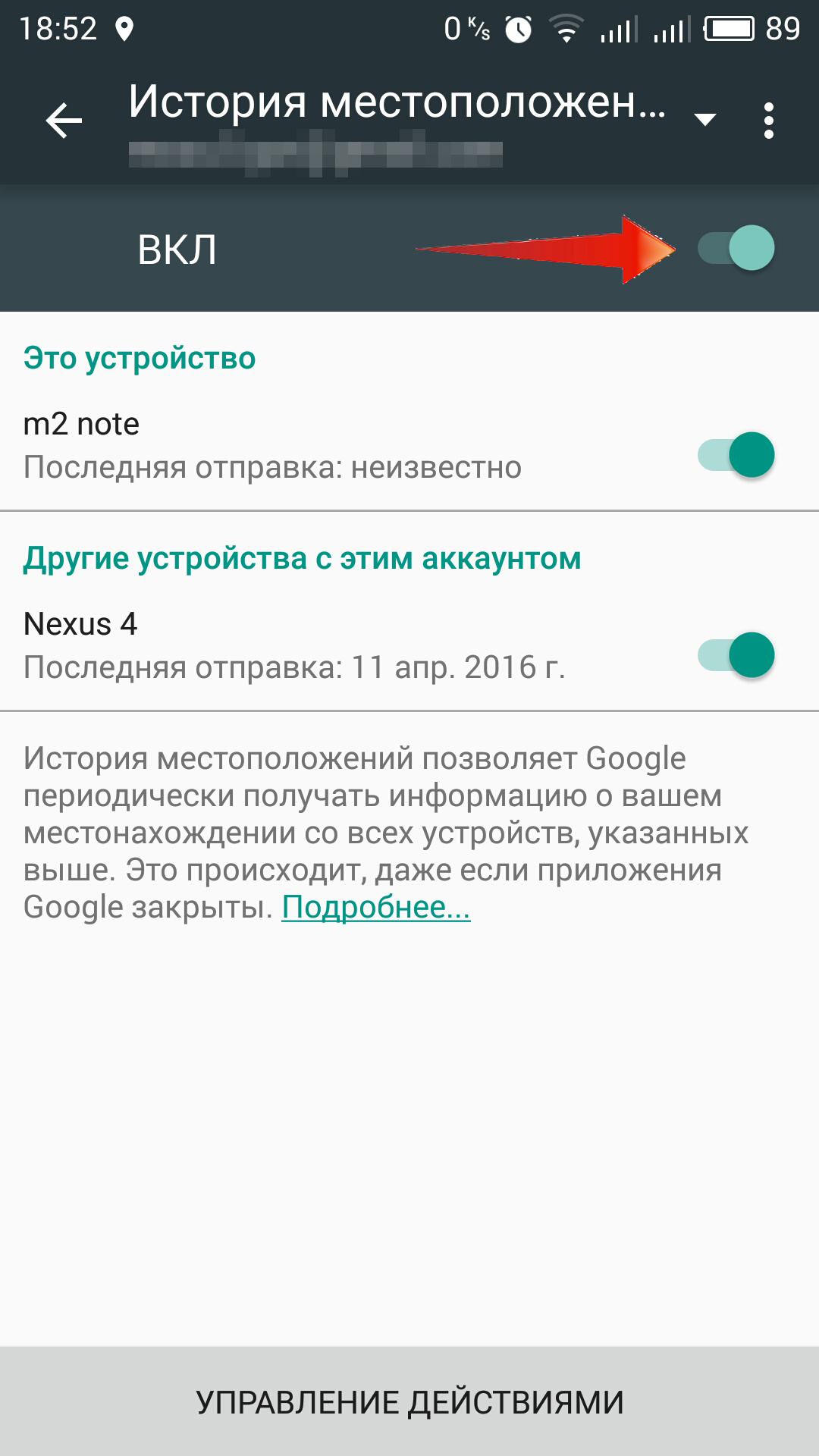Open the Подробнее link
Image resolution: width=819 pixels, height=1456 pixels.
click(376, 907)
